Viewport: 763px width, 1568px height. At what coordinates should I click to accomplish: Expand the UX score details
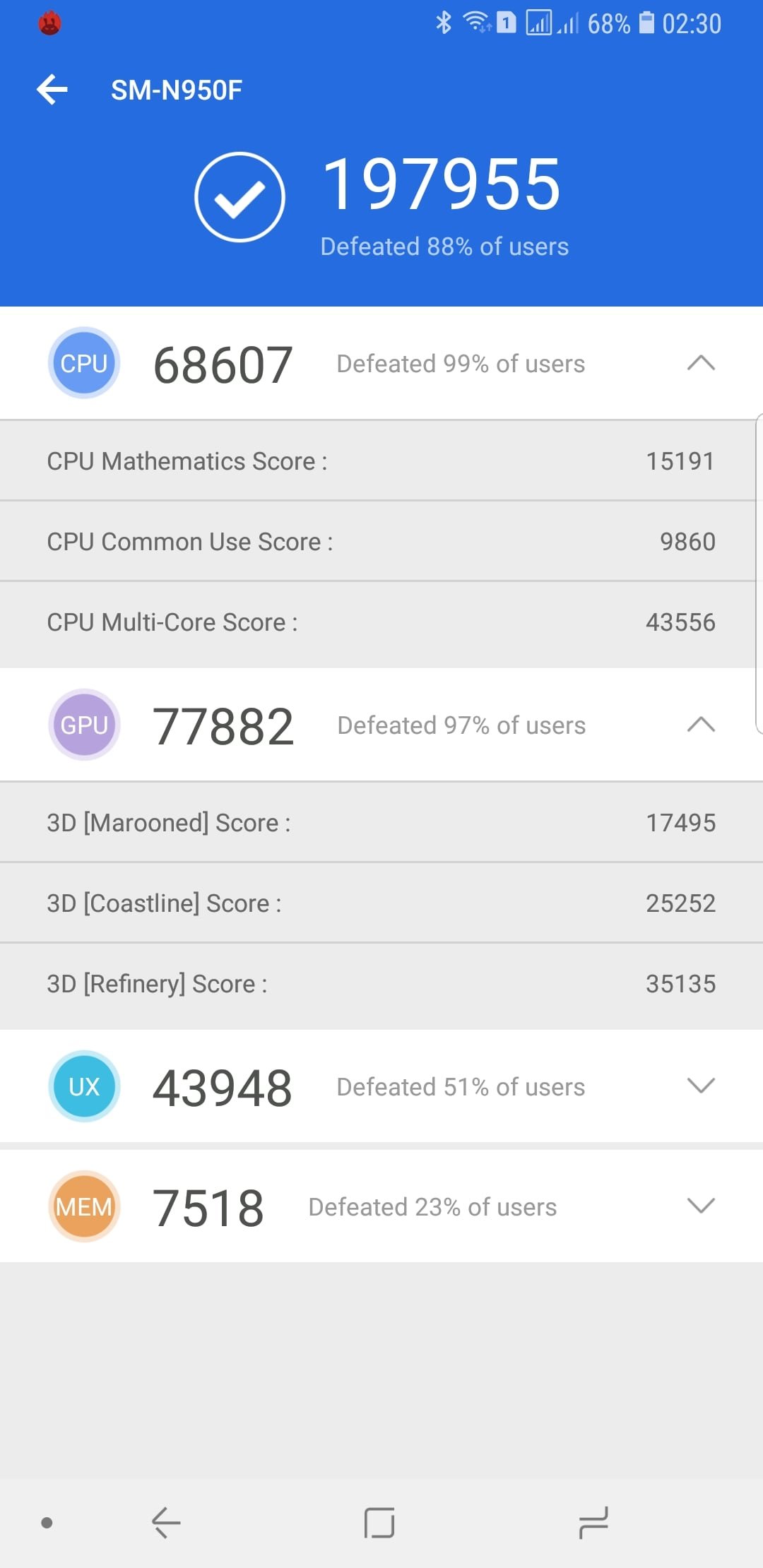701,1086
